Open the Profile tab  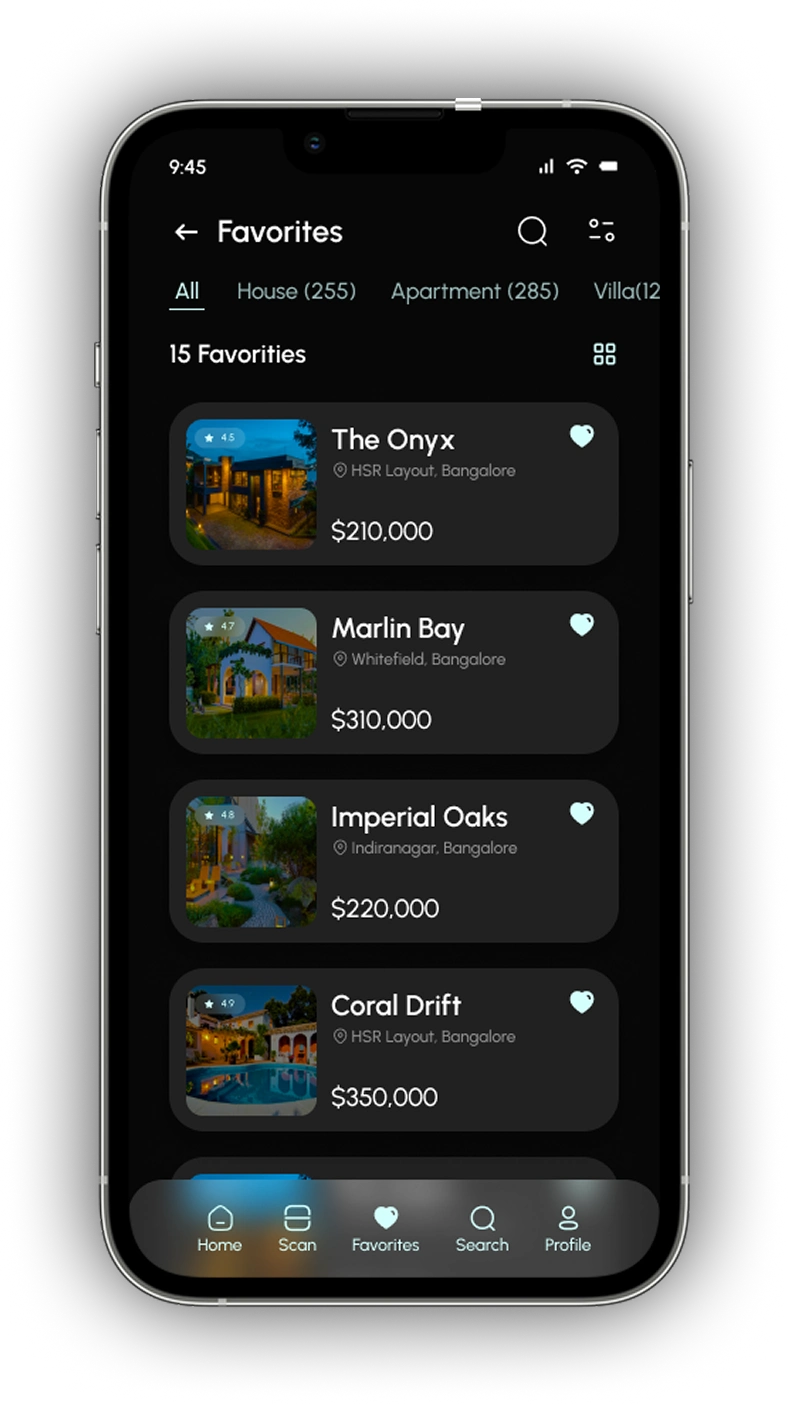pos(567,1228)
